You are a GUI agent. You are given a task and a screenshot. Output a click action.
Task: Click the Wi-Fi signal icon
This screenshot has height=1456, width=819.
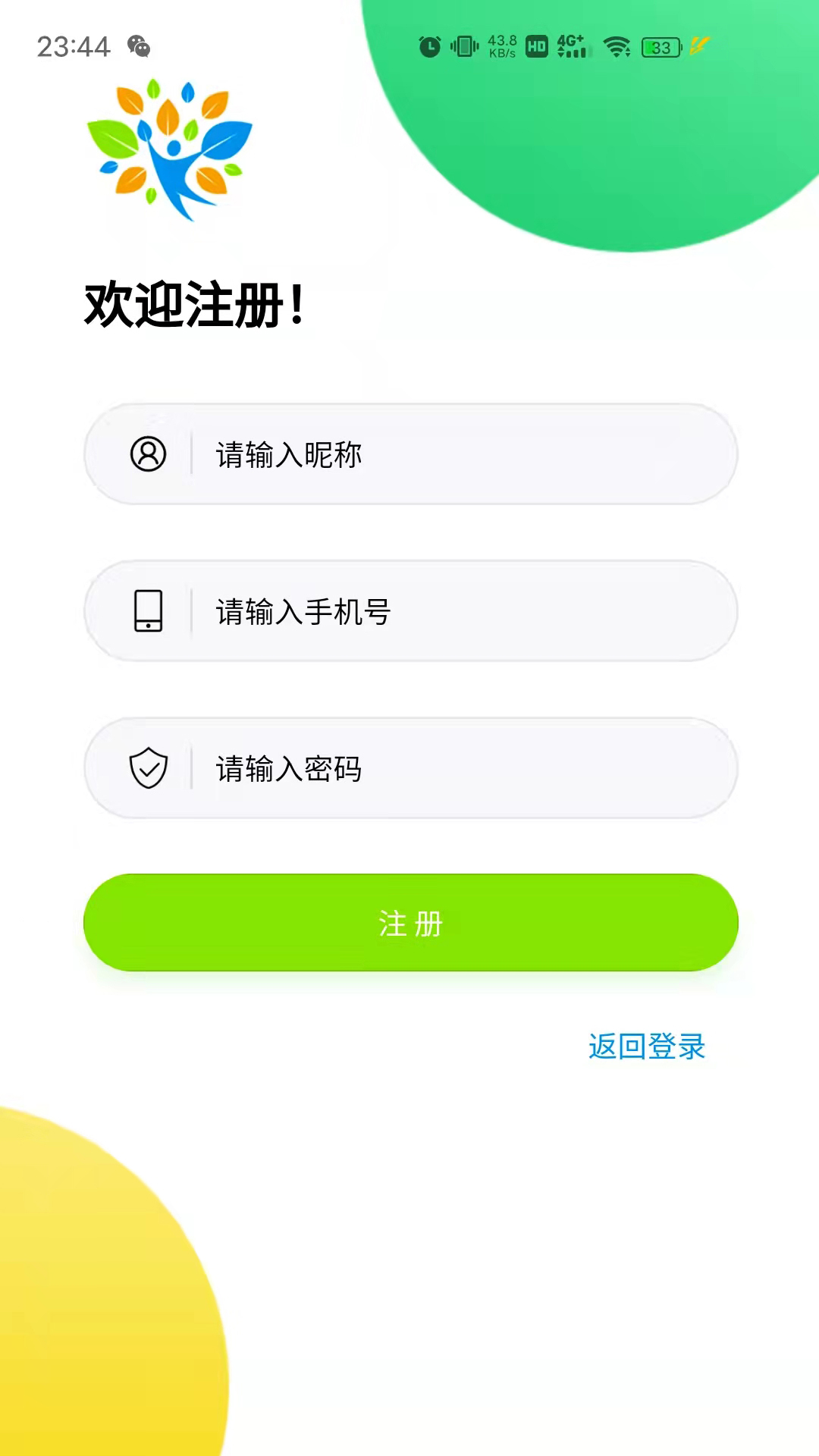pyautogui.click(x=618, y=45)
